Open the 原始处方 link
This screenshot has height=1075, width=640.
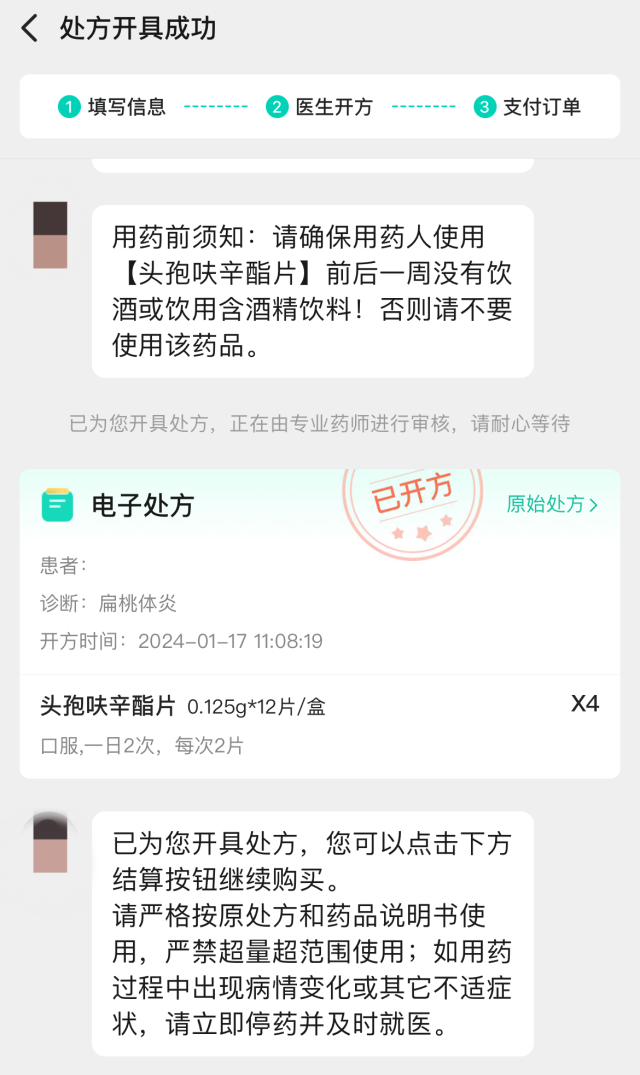tap(552, 504)
